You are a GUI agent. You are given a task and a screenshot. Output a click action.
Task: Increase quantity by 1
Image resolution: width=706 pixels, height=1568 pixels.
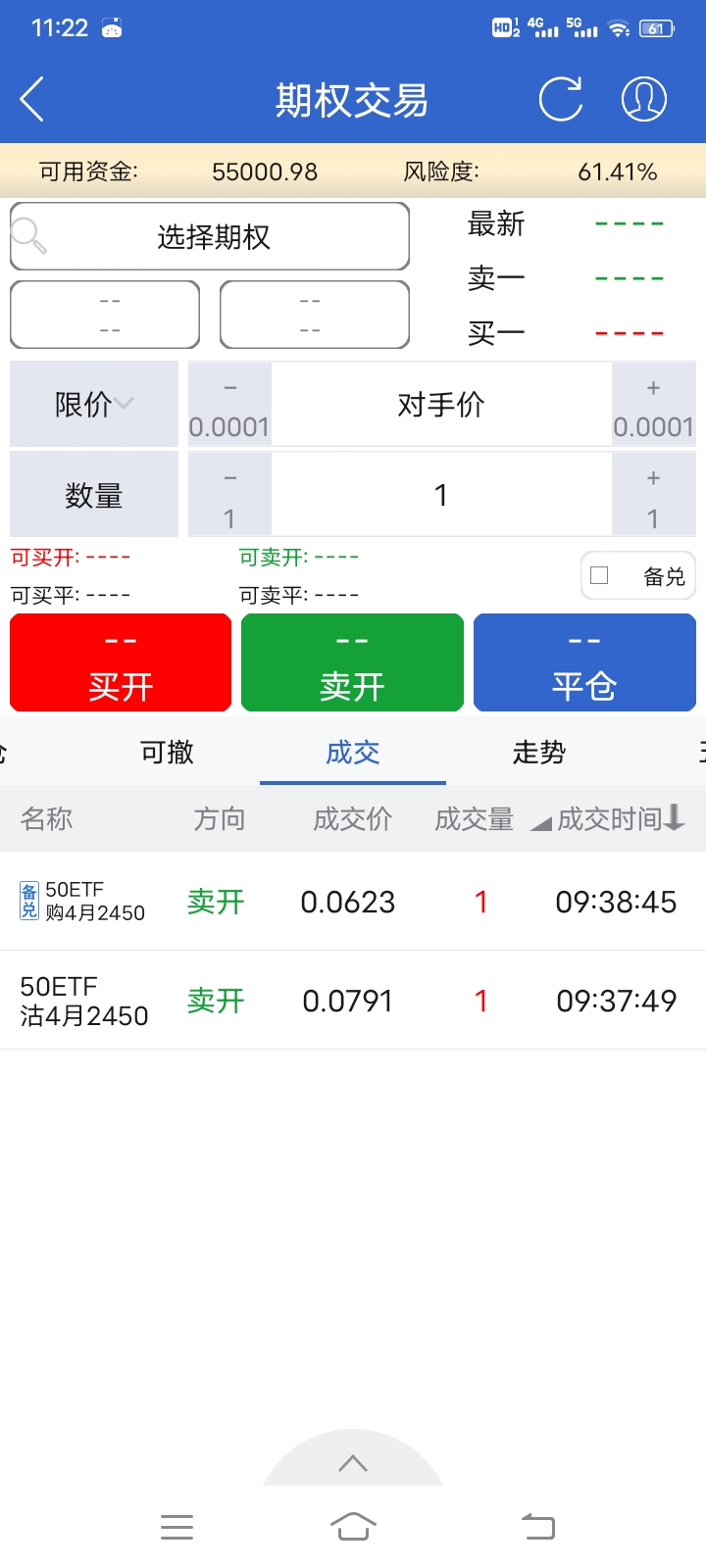point(653,495)
